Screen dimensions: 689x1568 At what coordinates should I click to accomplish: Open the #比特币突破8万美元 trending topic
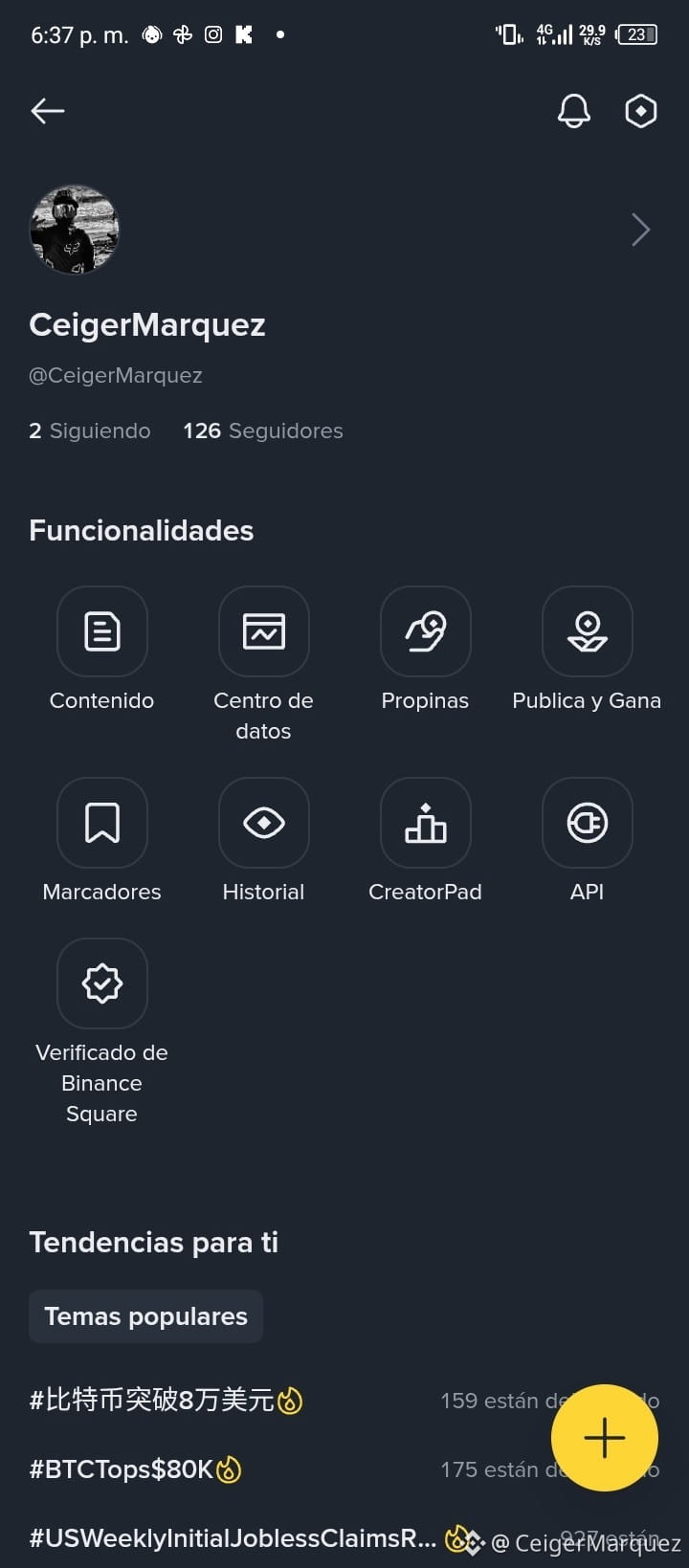(x=166, y=1400)
